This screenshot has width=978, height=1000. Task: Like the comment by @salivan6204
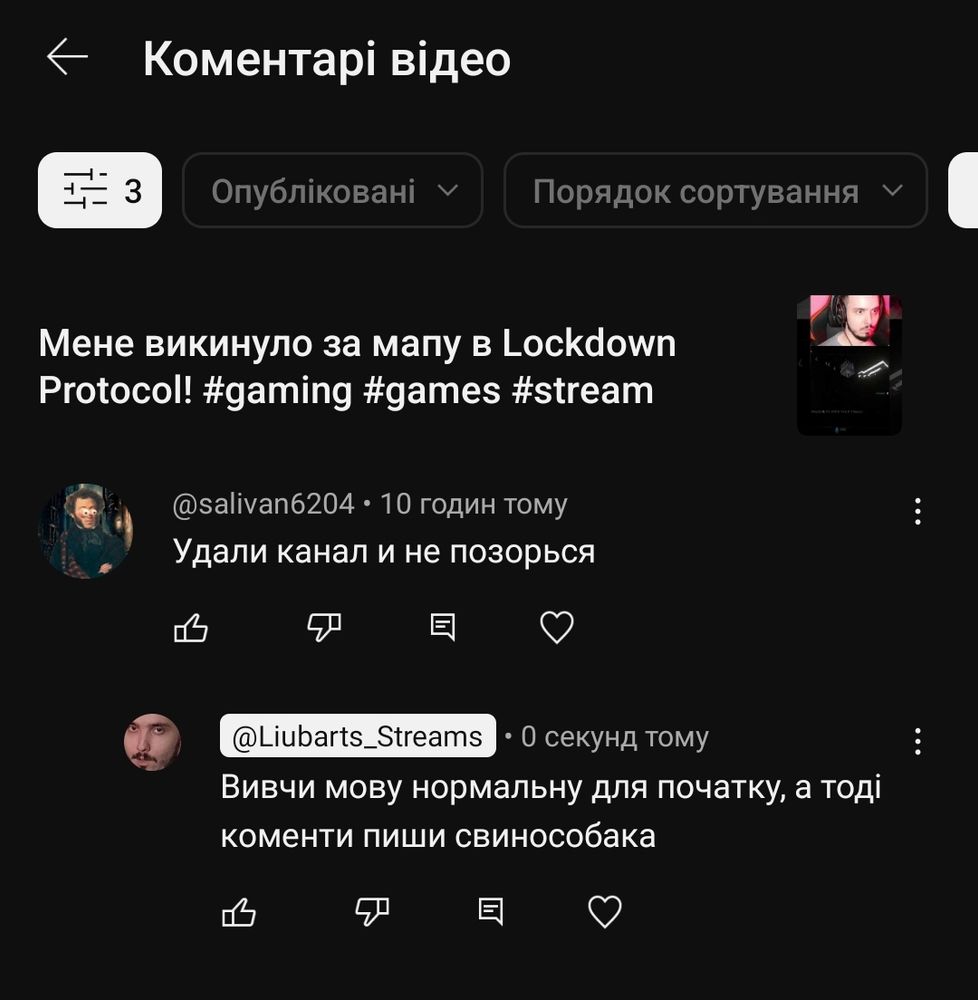pos(191,627)
